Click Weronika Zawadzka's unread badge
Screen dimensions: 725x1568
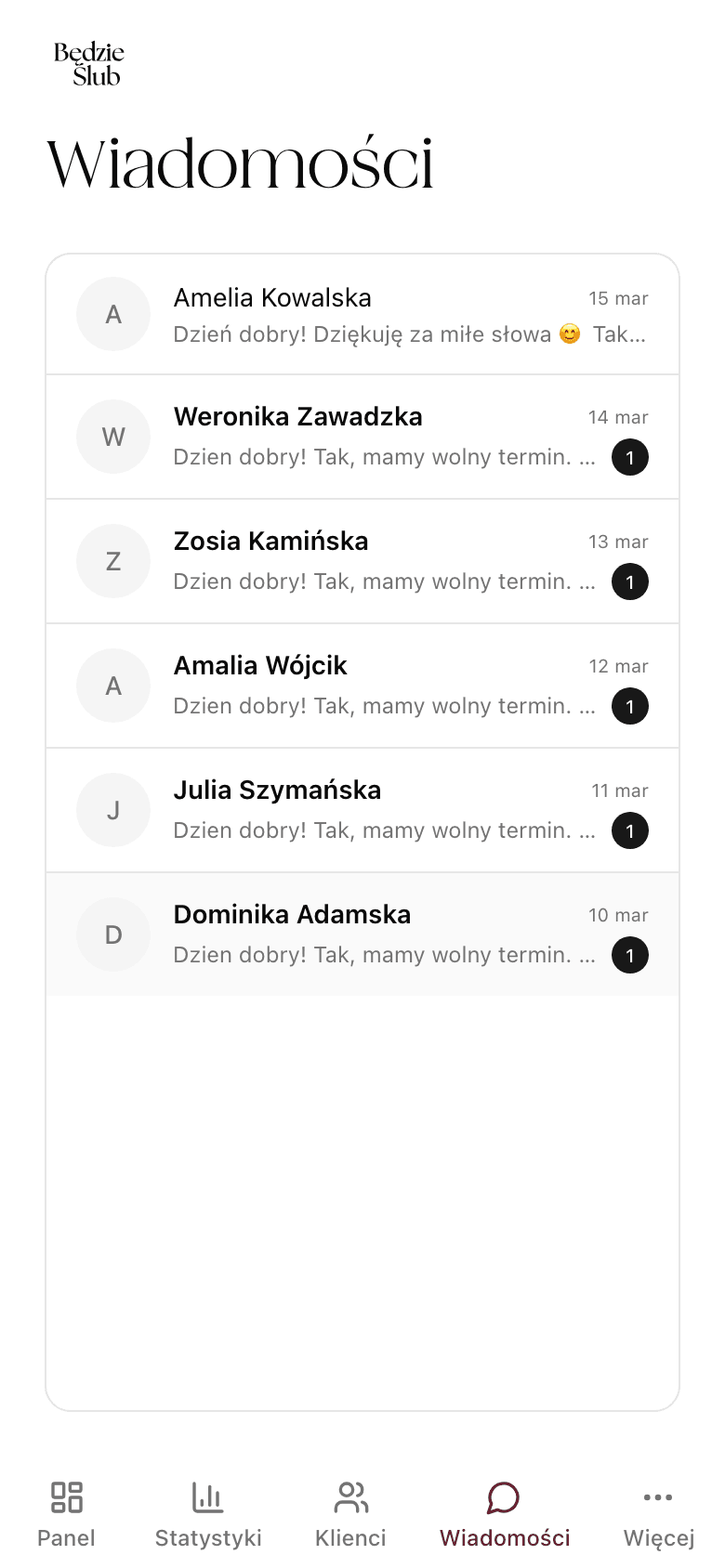[629, 457]
